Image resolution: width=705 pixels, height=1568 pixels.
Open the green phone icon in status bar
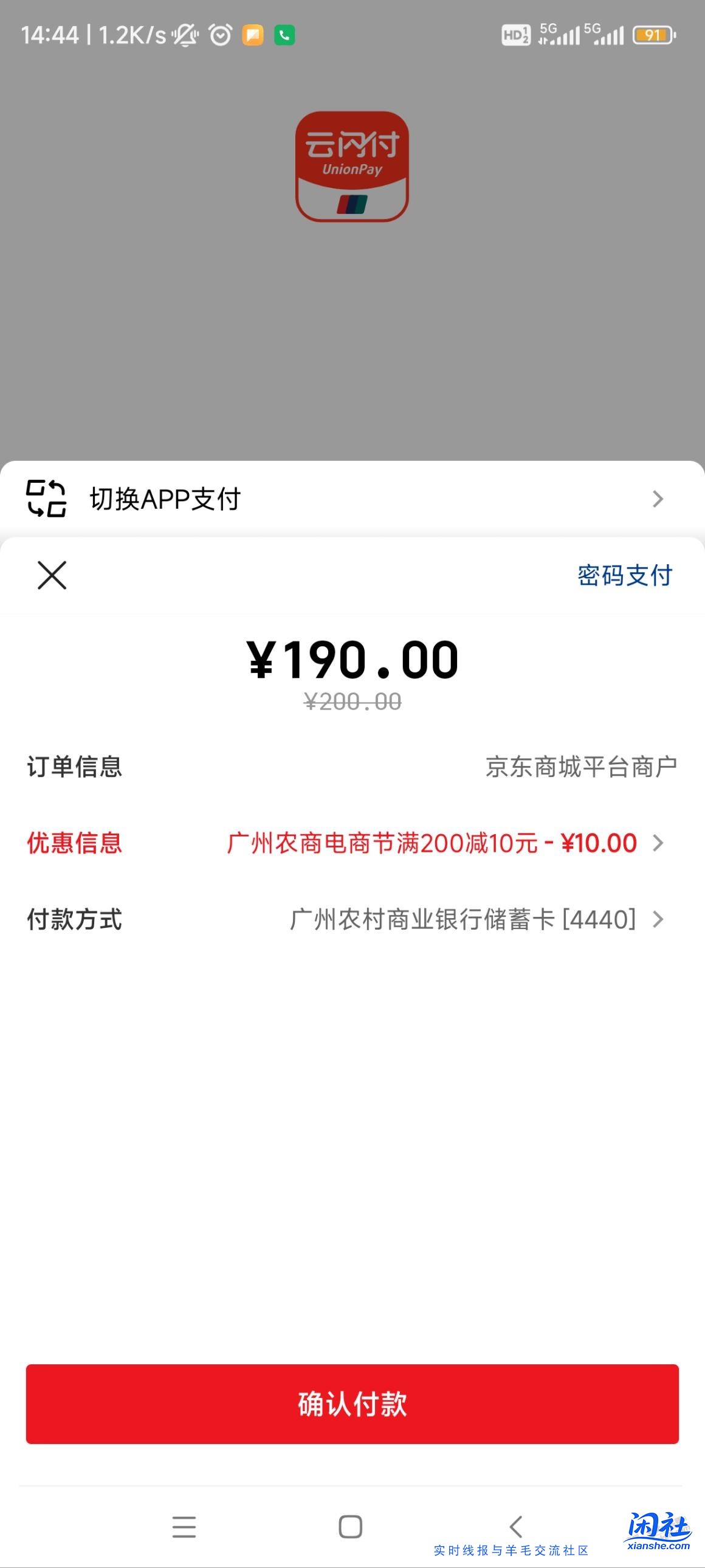point(283,35)
